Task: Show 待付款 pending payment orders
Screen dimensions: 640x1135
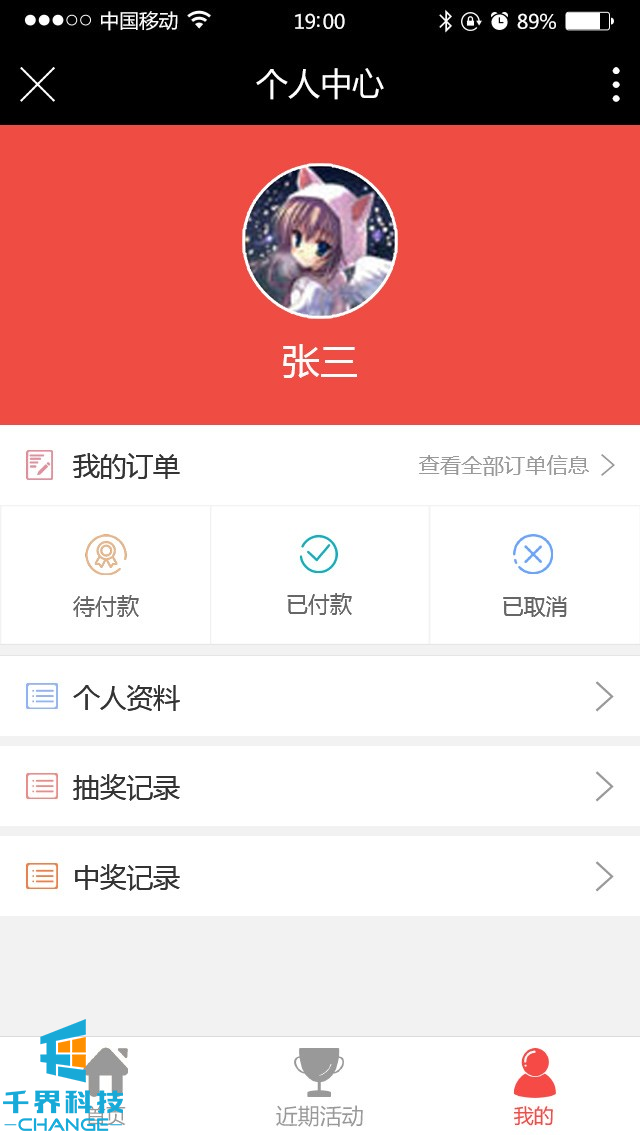Action: [106, 576]
